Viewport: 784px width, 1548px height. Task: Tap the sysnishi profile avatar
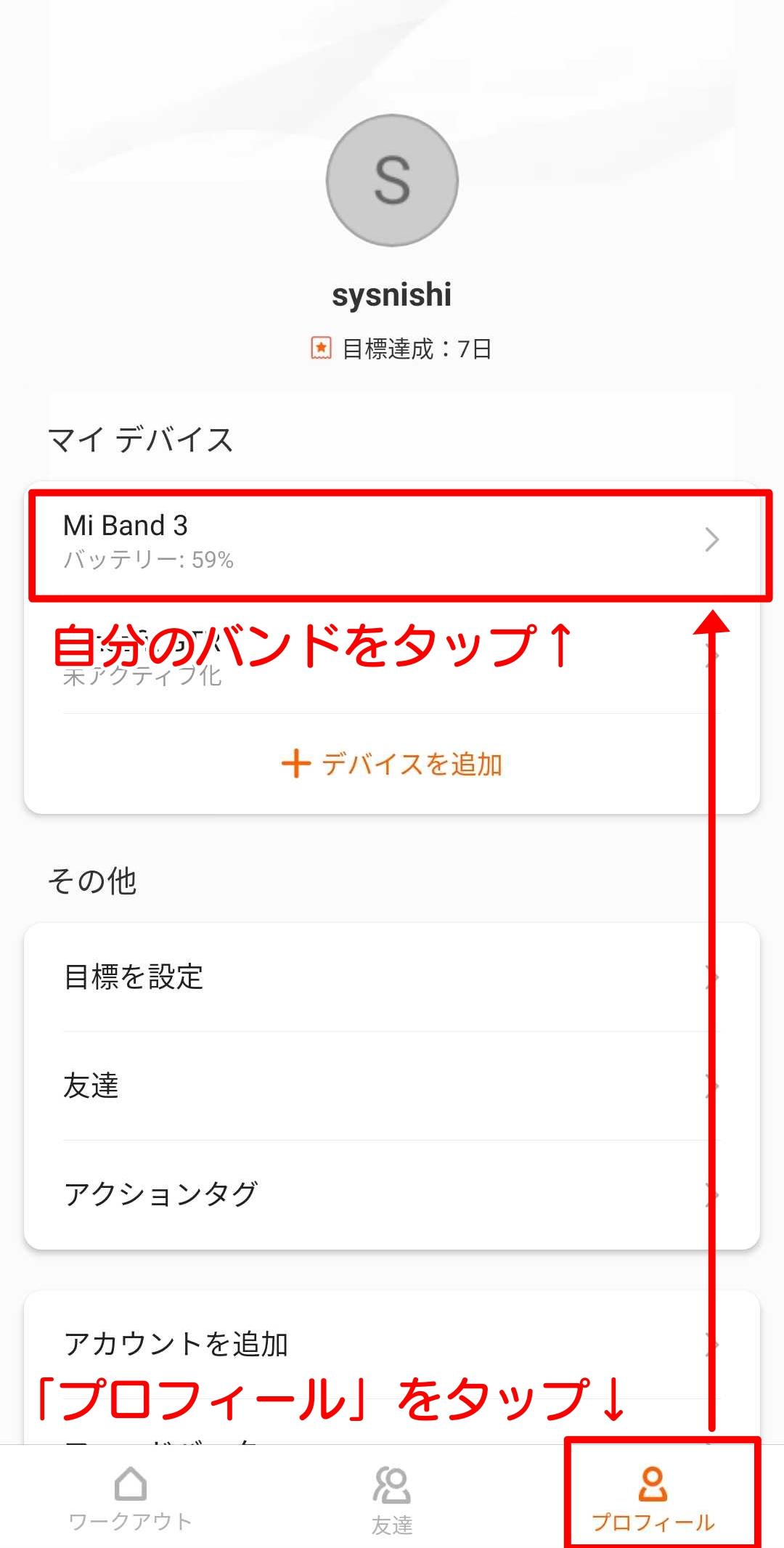(392, 180)
